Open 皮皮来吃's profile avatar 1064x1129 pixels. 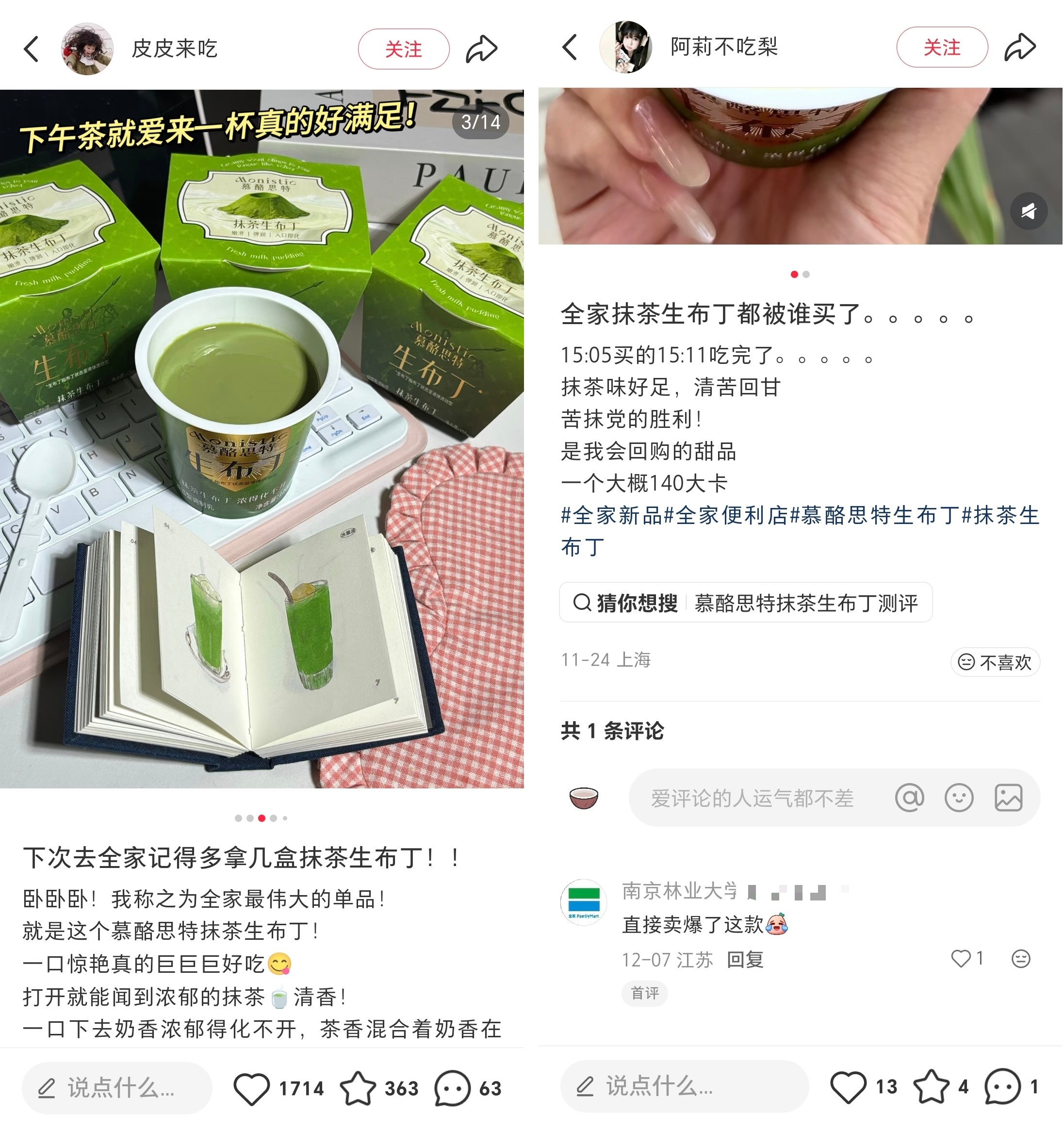click(87, 49)
